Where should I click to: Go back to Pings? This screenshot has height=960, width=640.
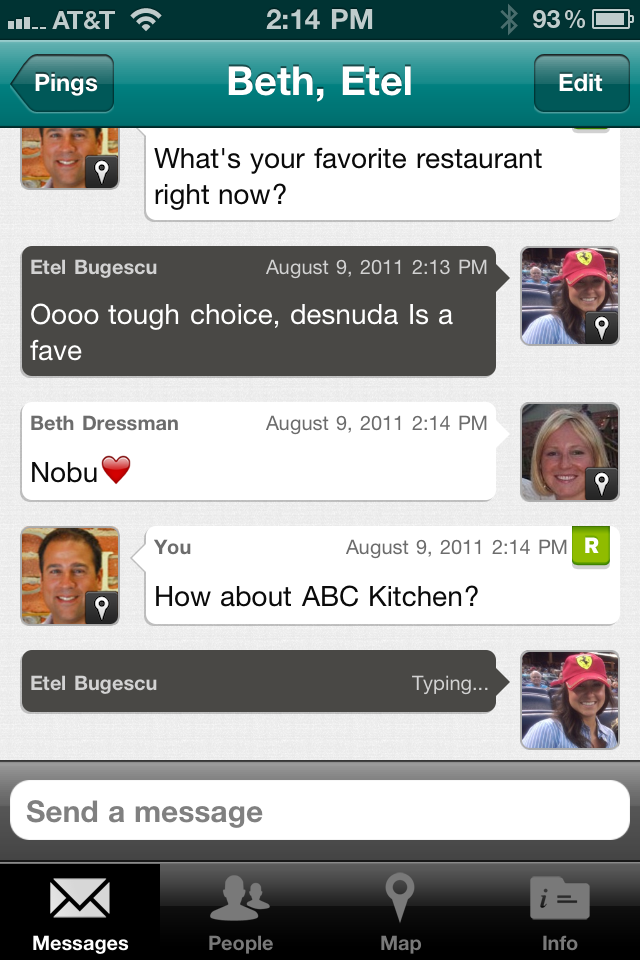click(63, 83)
